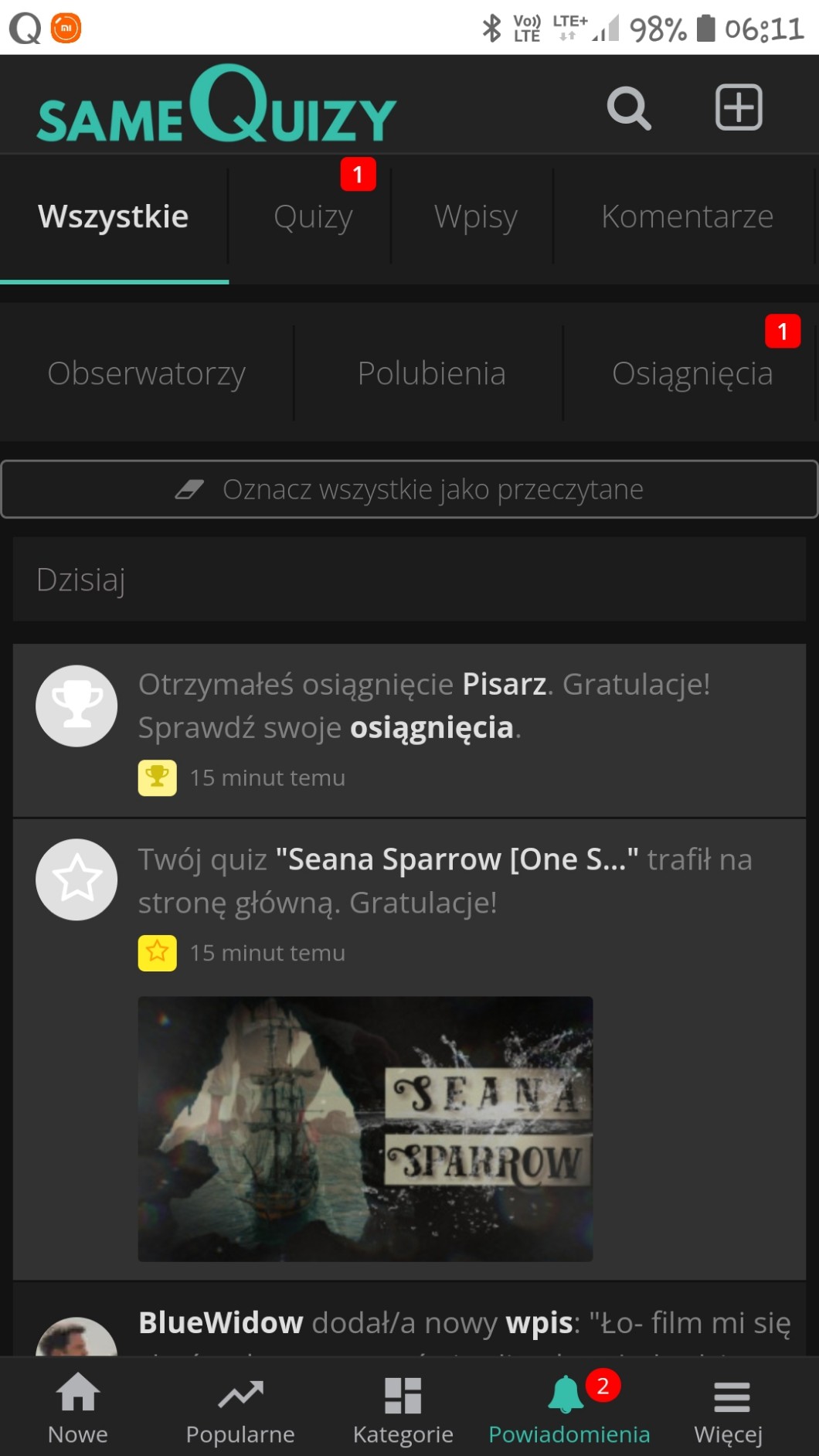Open BlueWidow's new wpis notification

click(x=464, y=1323)
